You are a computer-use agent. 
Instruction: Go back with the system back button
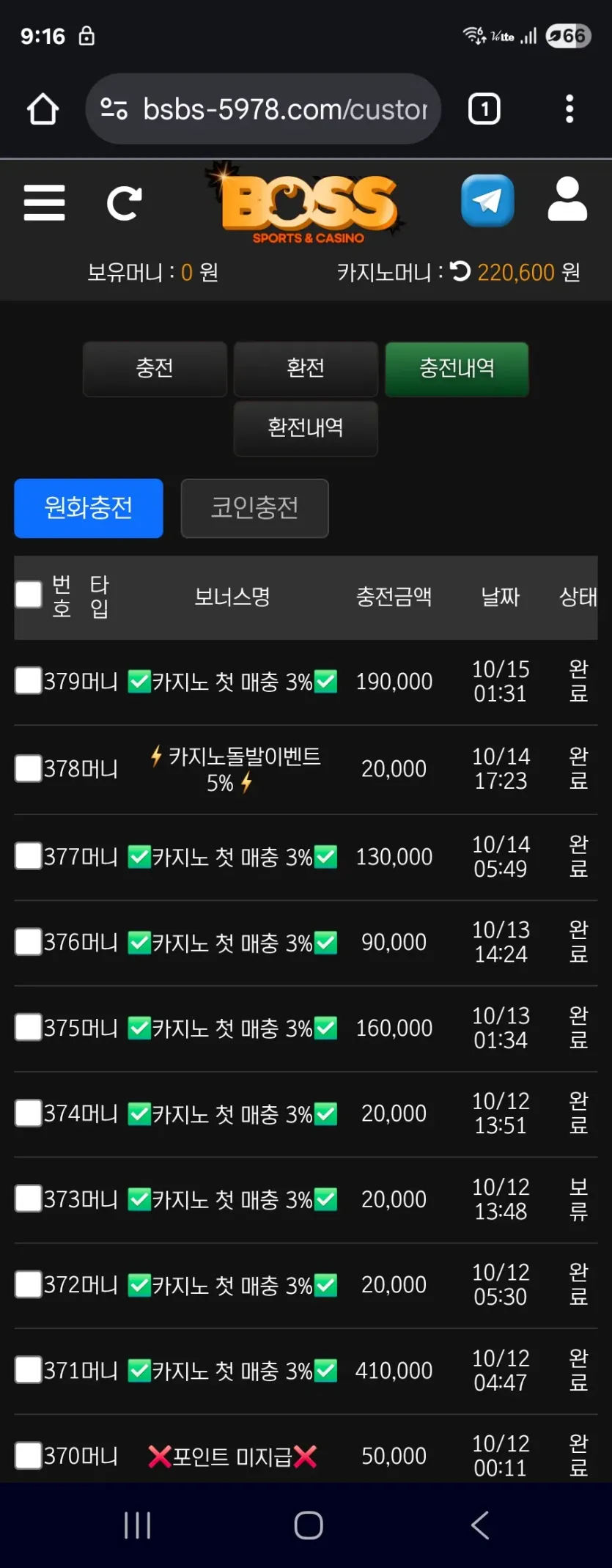click(479, 1525)
